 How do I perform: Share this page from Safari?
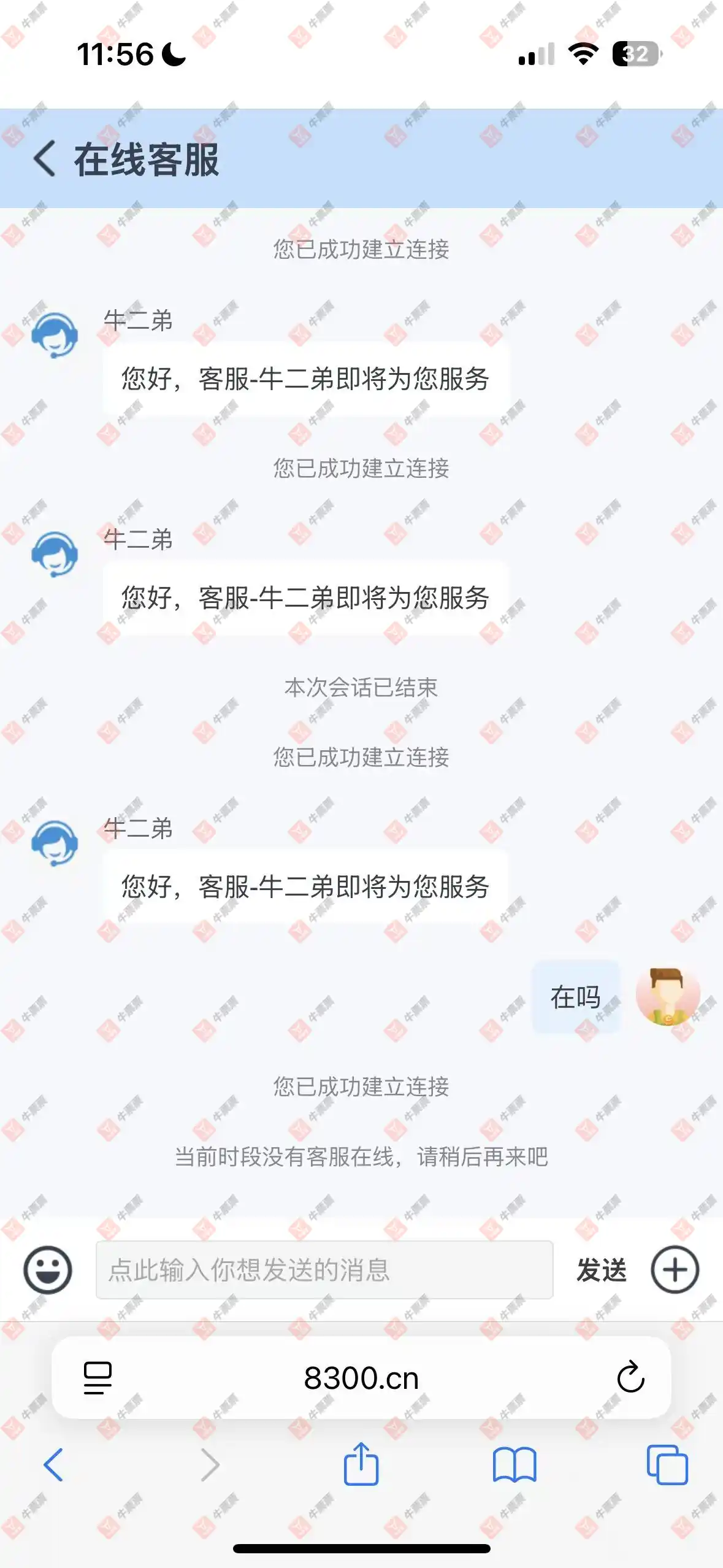click(361, 1464)
